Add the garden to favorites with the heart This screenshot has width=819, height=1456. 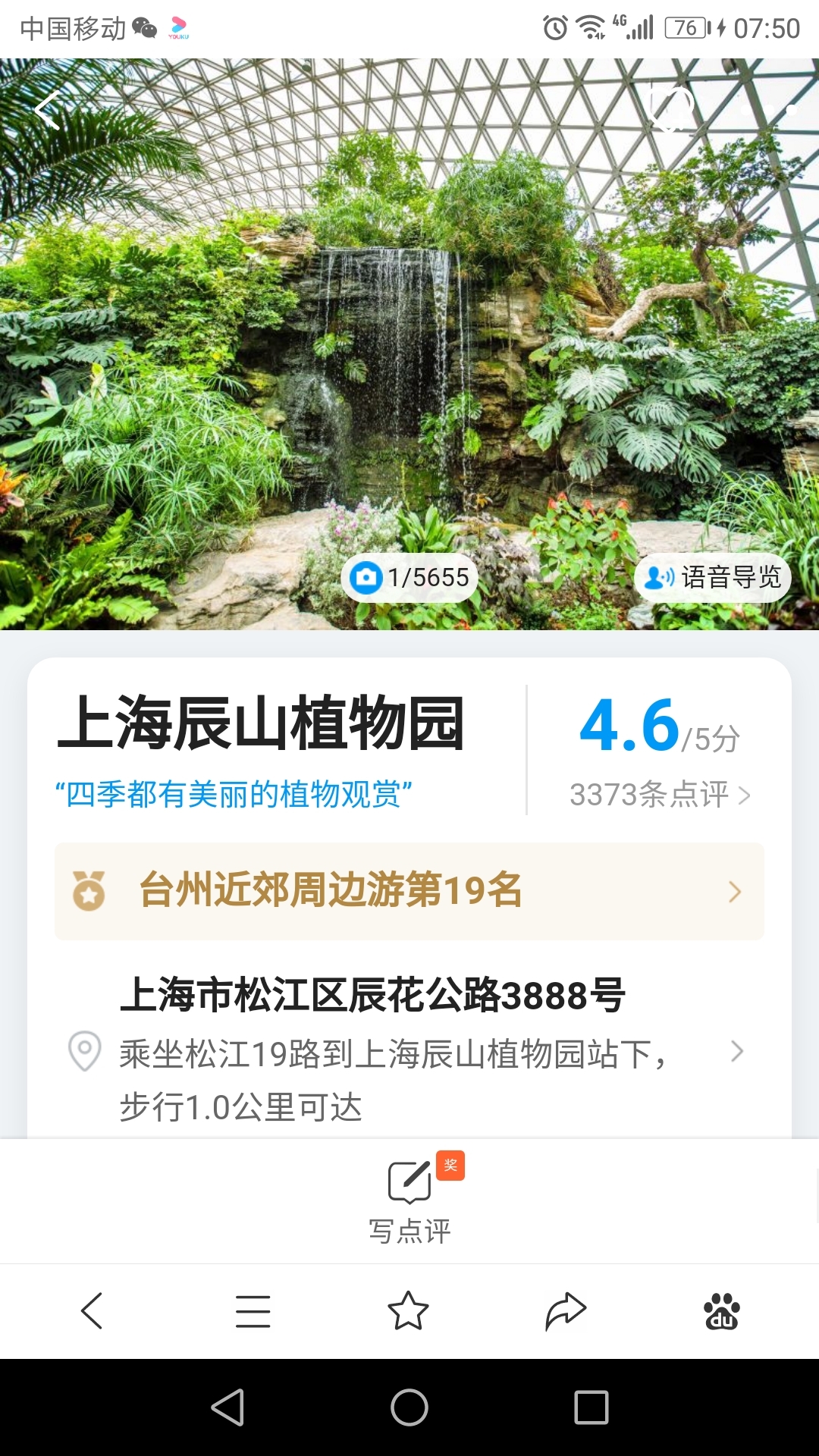[x=671, y=109]
